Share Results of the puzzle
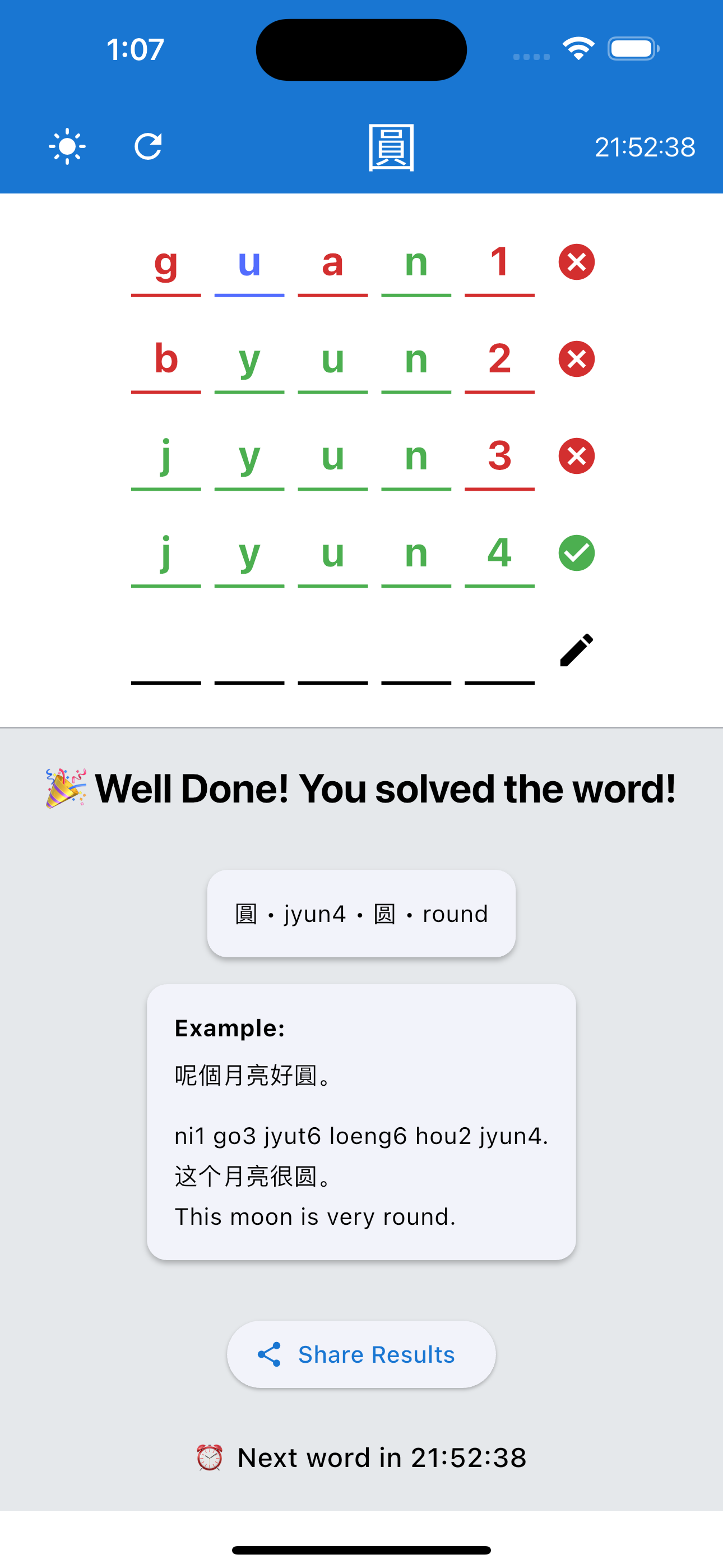Viewport: 723px width, 1568px height. coord(361,1354)
